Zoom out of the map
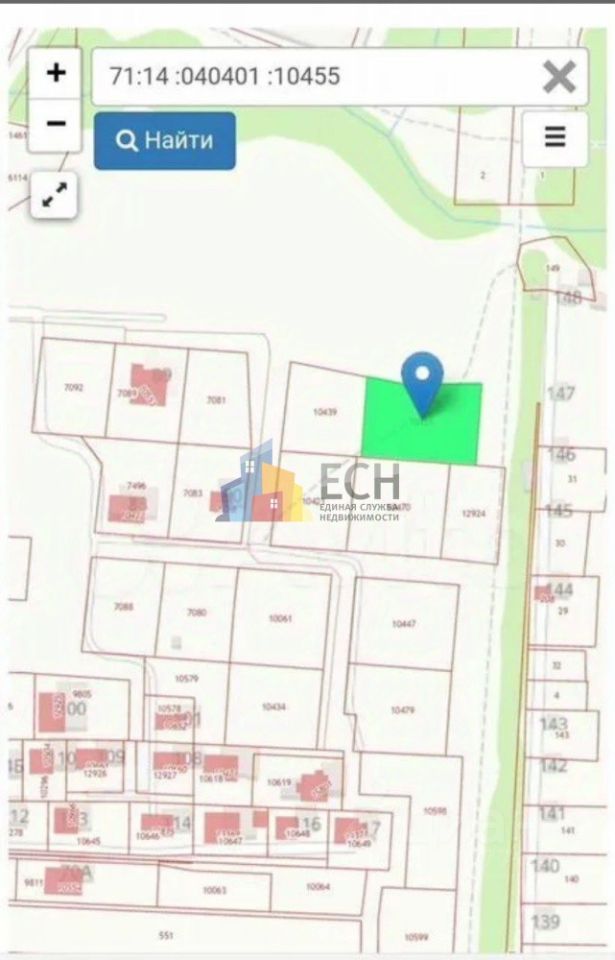 pyautogui.click(x=56, y=123)
